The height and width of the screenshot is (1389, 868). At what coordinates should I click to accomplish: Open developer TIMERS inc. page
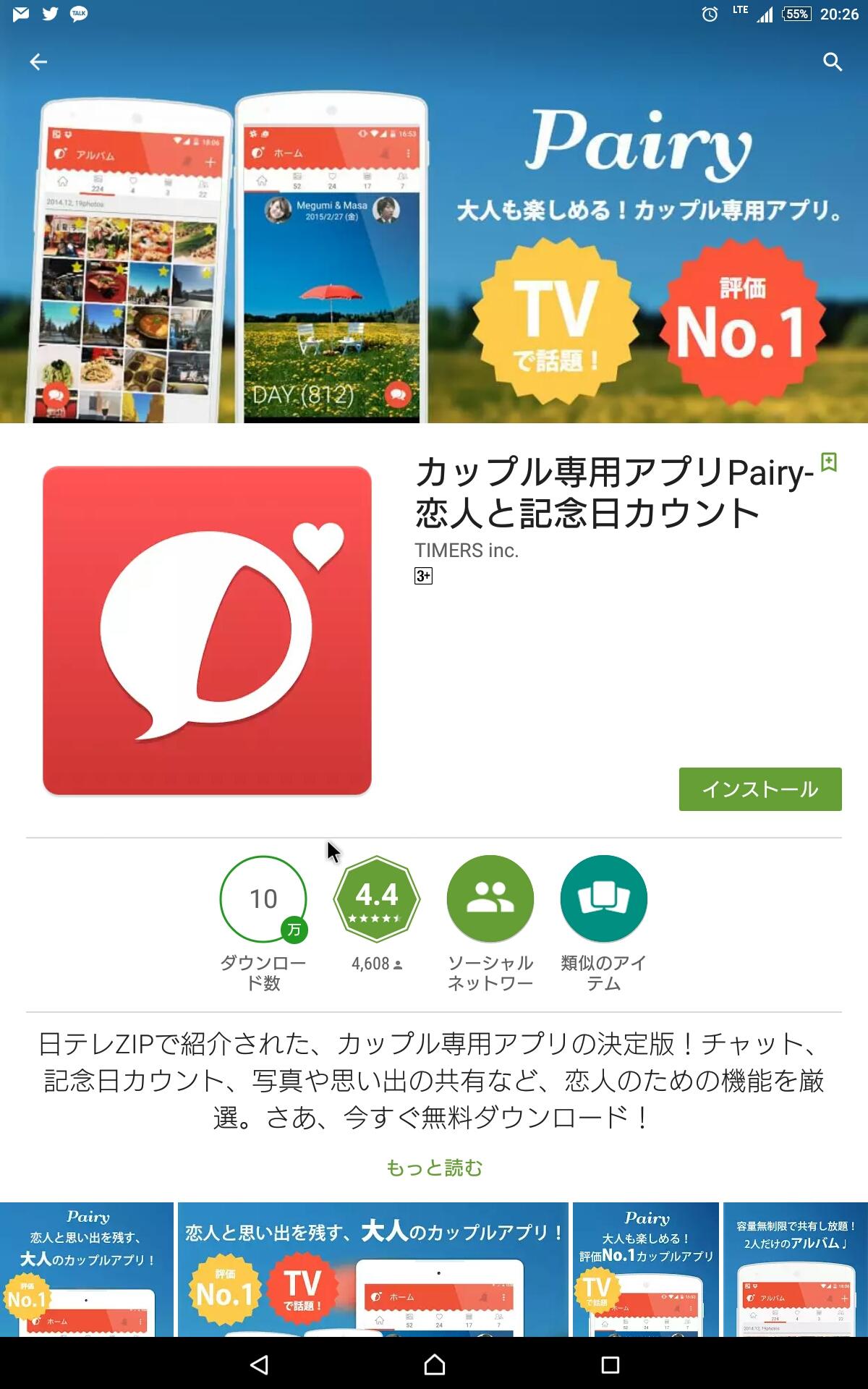467,551
